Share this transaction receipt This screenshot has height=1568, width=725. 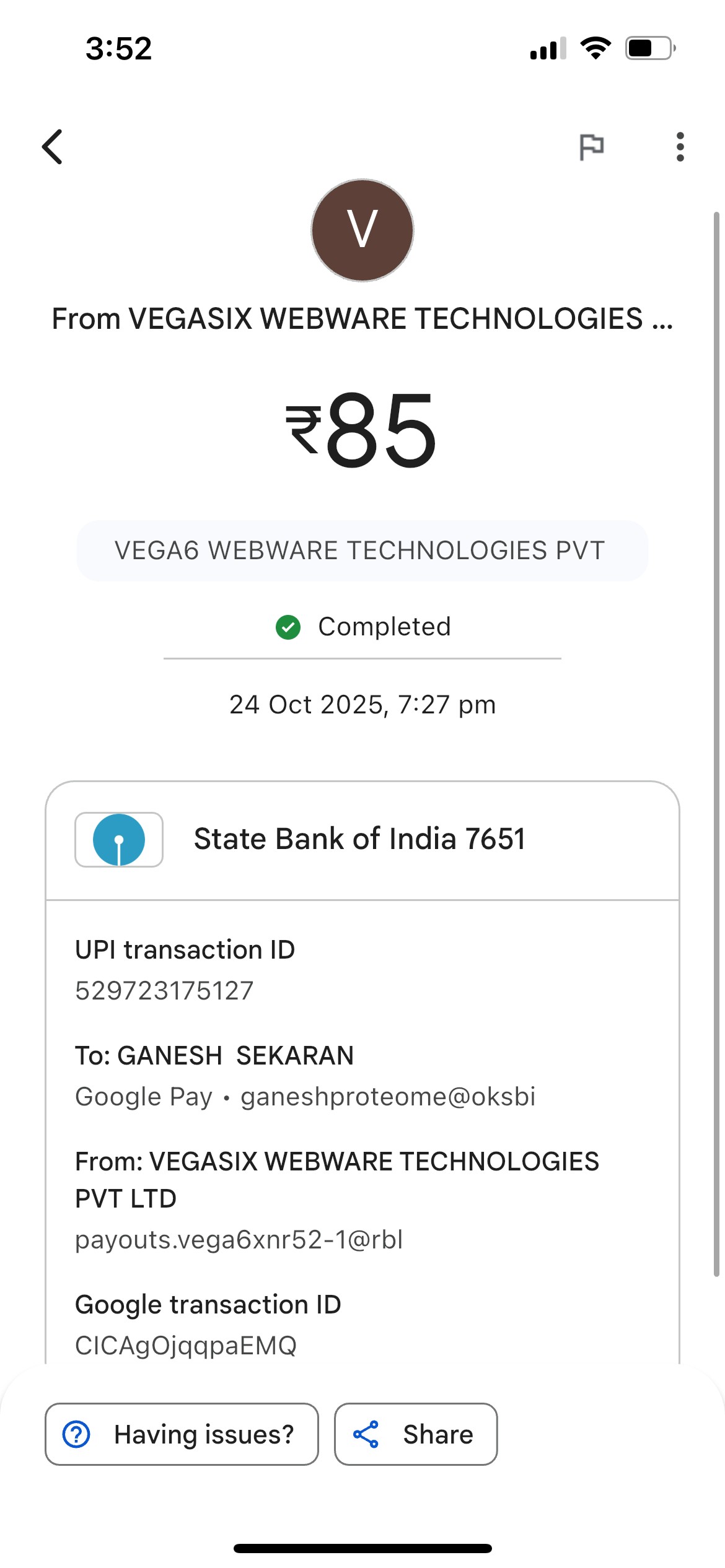[x=416, y=1434]
